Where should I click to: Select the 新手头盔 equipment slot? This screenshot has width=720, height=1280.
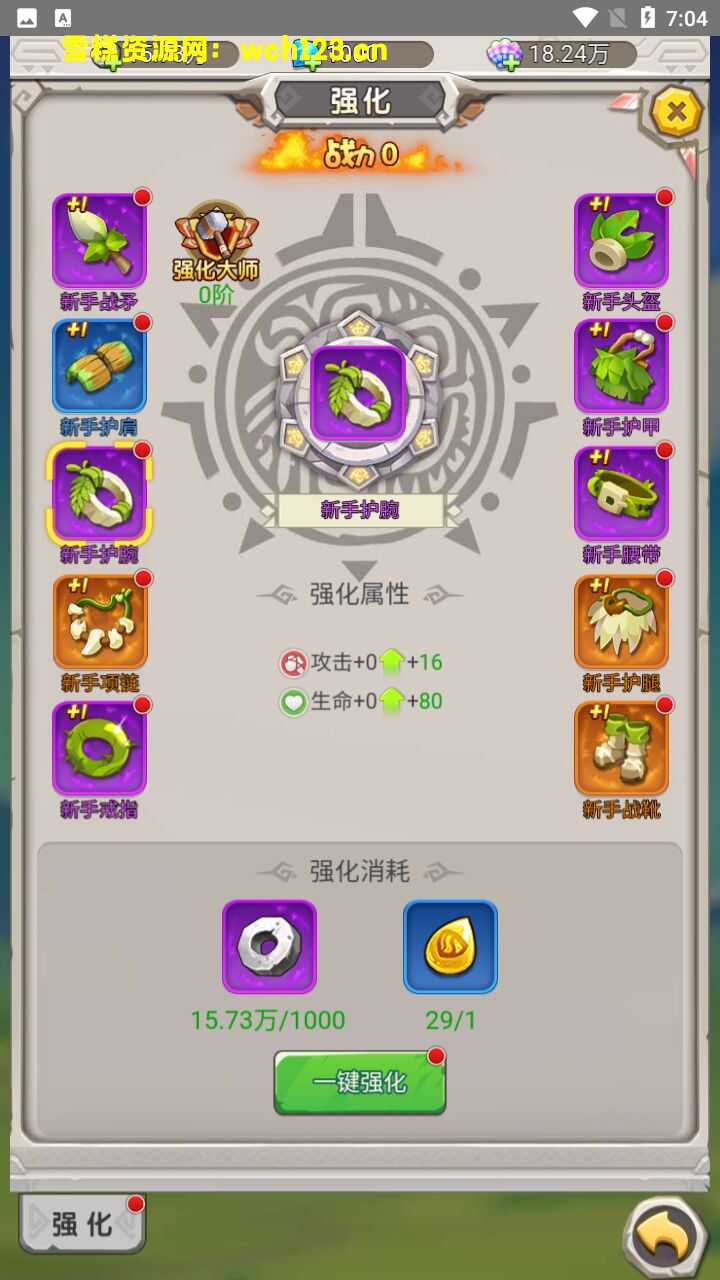click(x=621, y=241)
